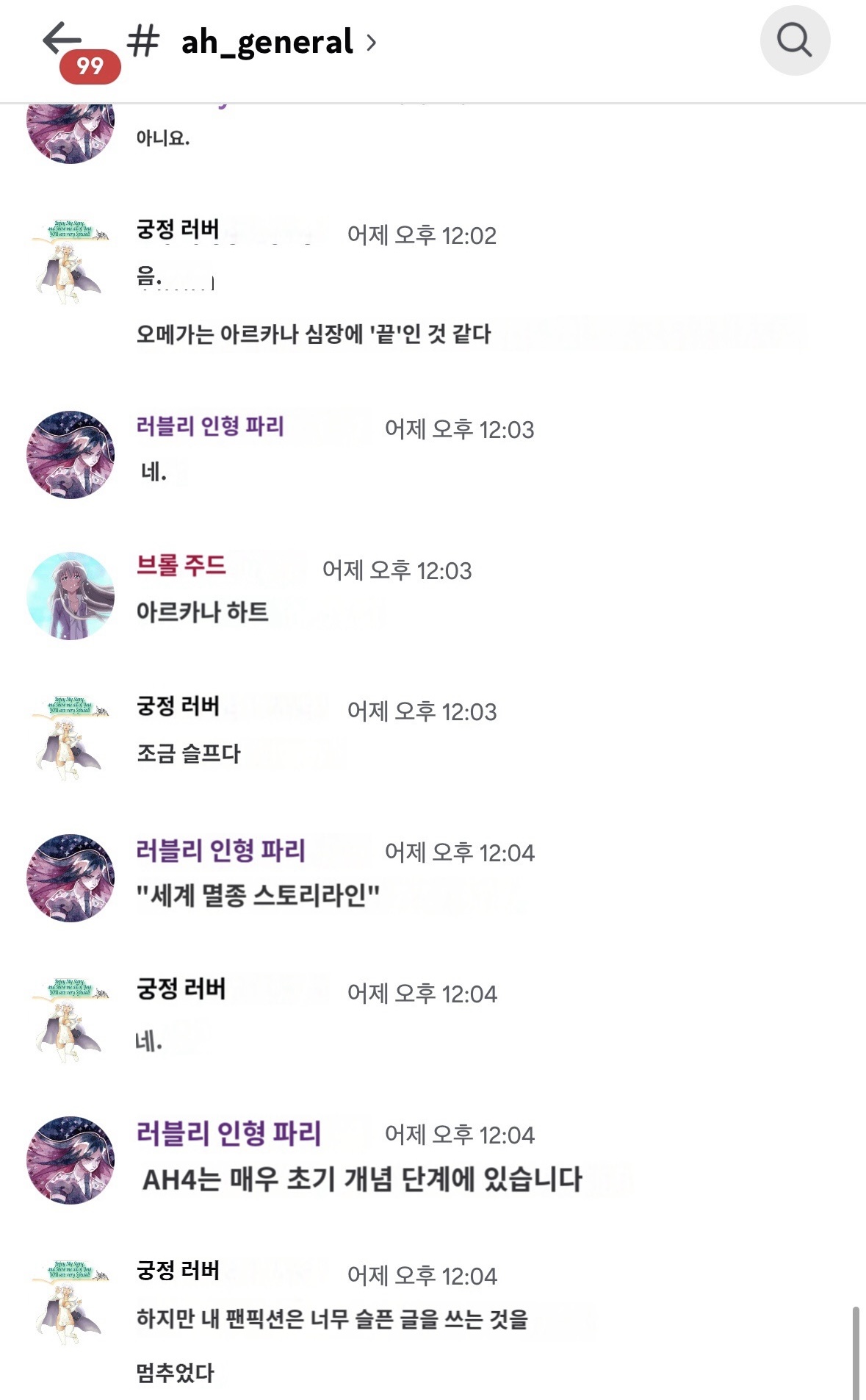Open search in ah_general channel
The image size is (866, 1400).
795,40
